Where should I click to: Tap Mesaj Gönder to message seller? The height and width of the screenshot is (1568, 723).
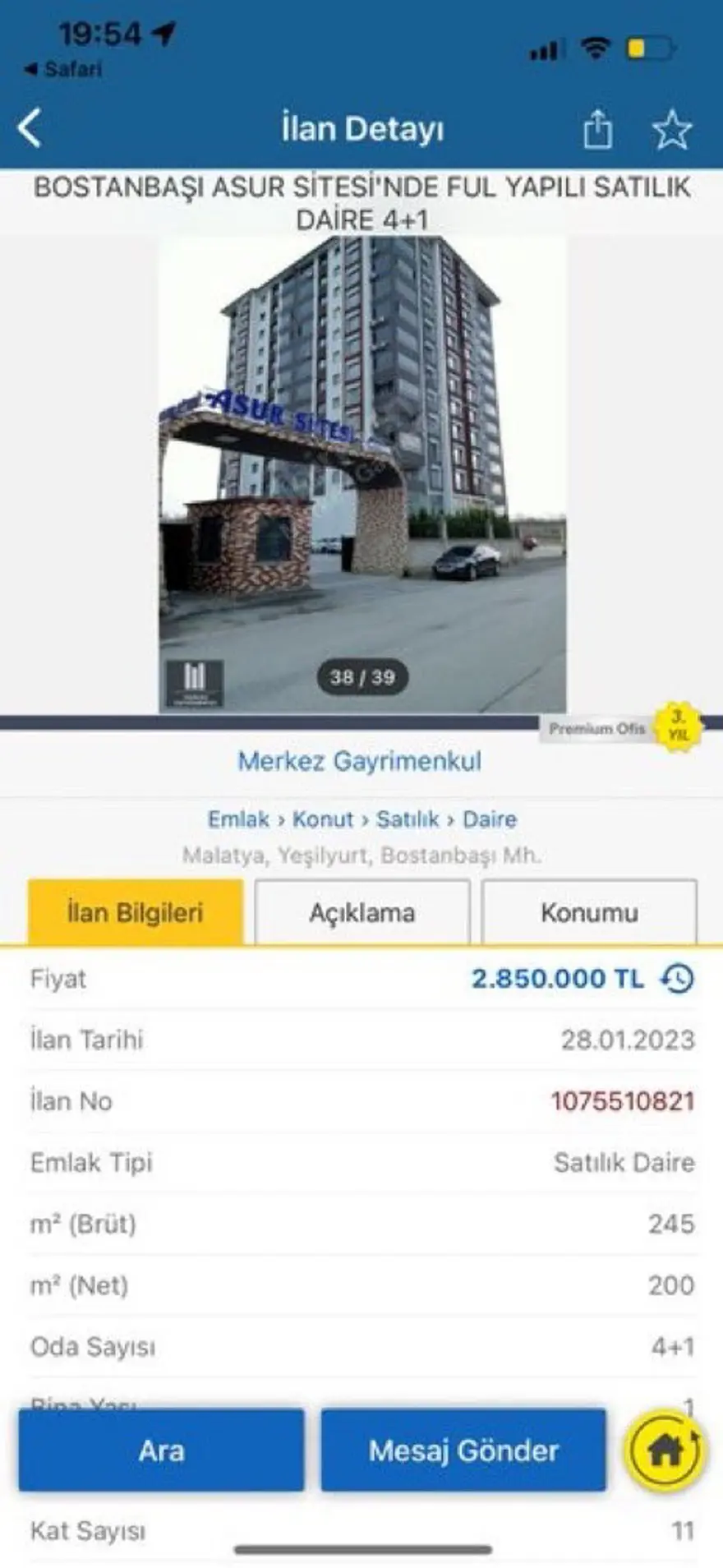(463, 1450)
